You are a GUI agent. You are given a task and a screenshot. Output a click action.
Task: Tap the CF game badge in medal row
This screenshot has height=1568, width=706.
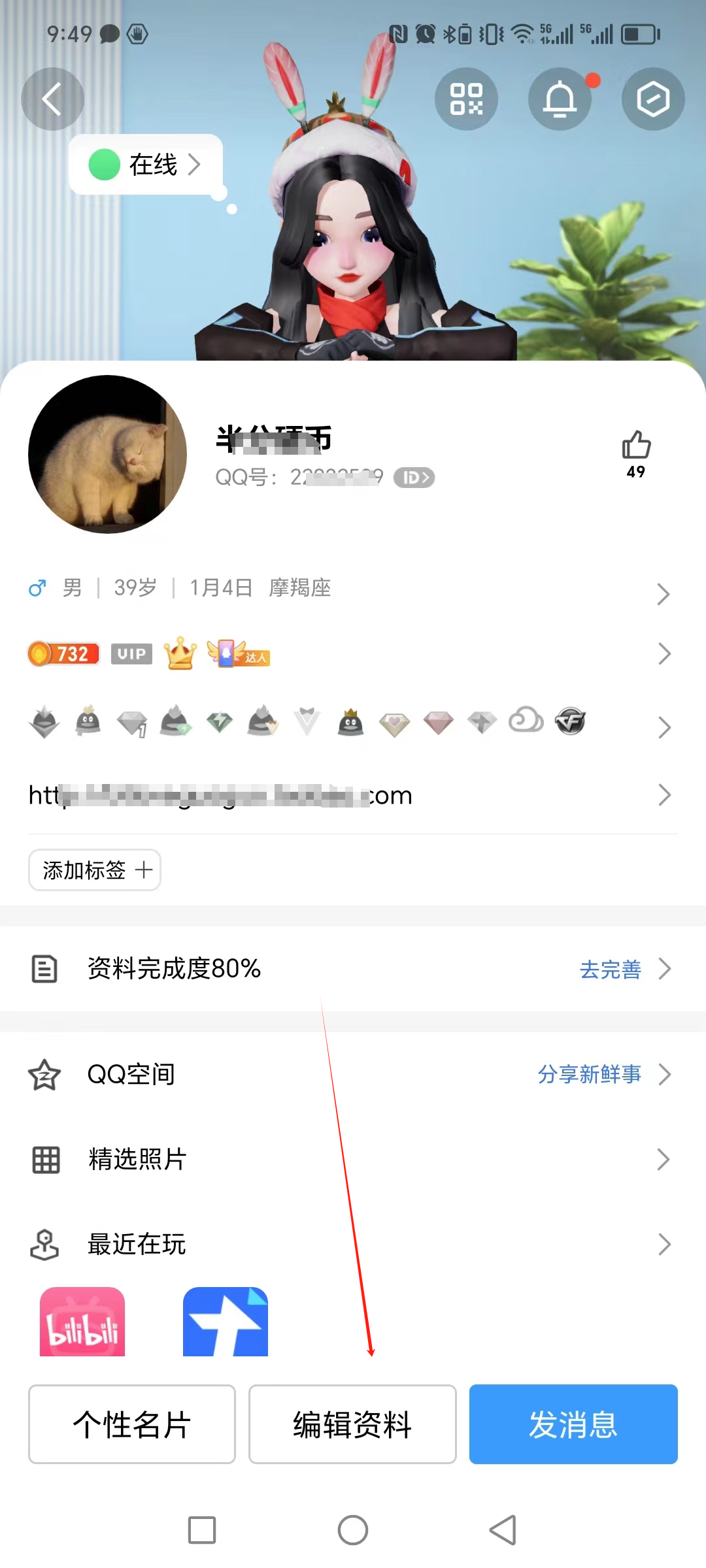click(569, 721)
